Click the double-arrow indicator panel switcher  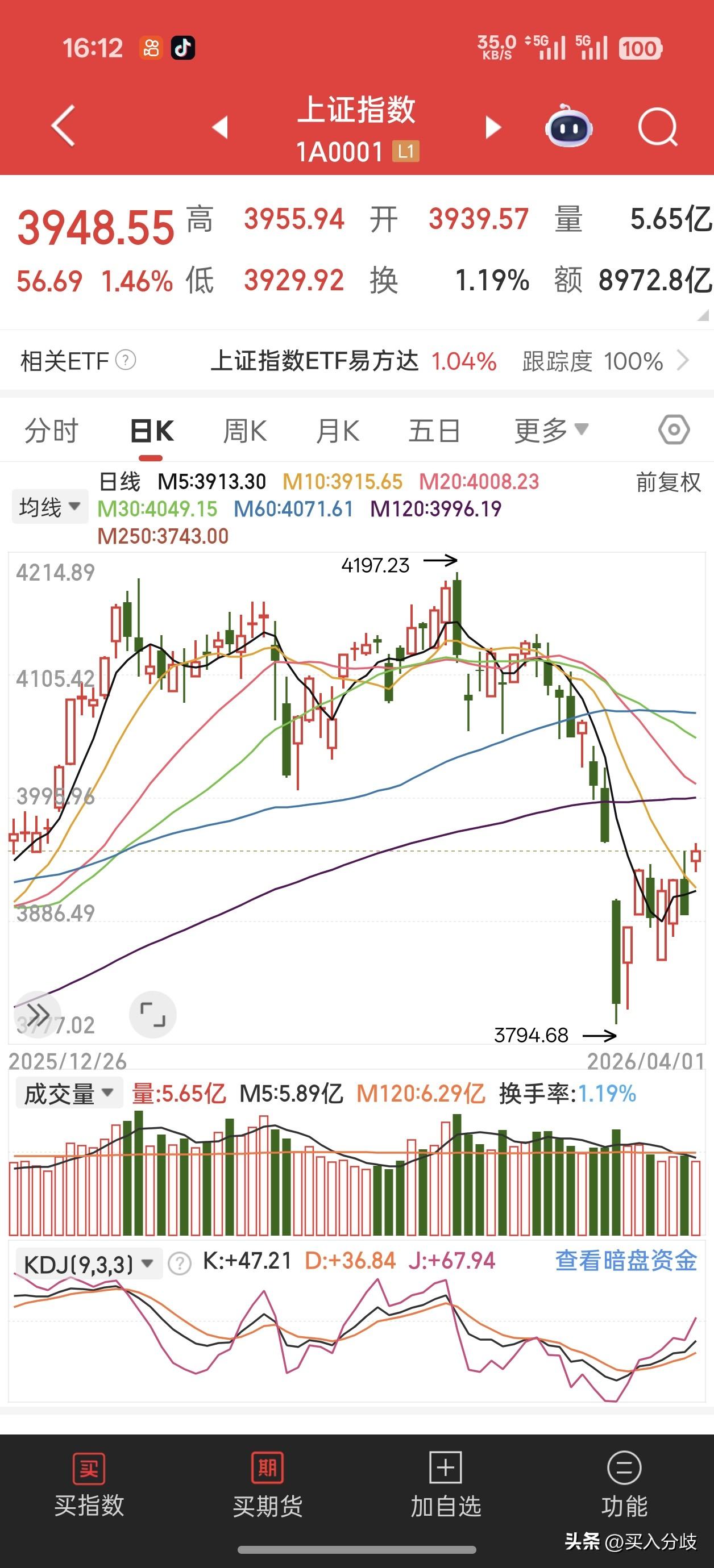coord(39,1014)
